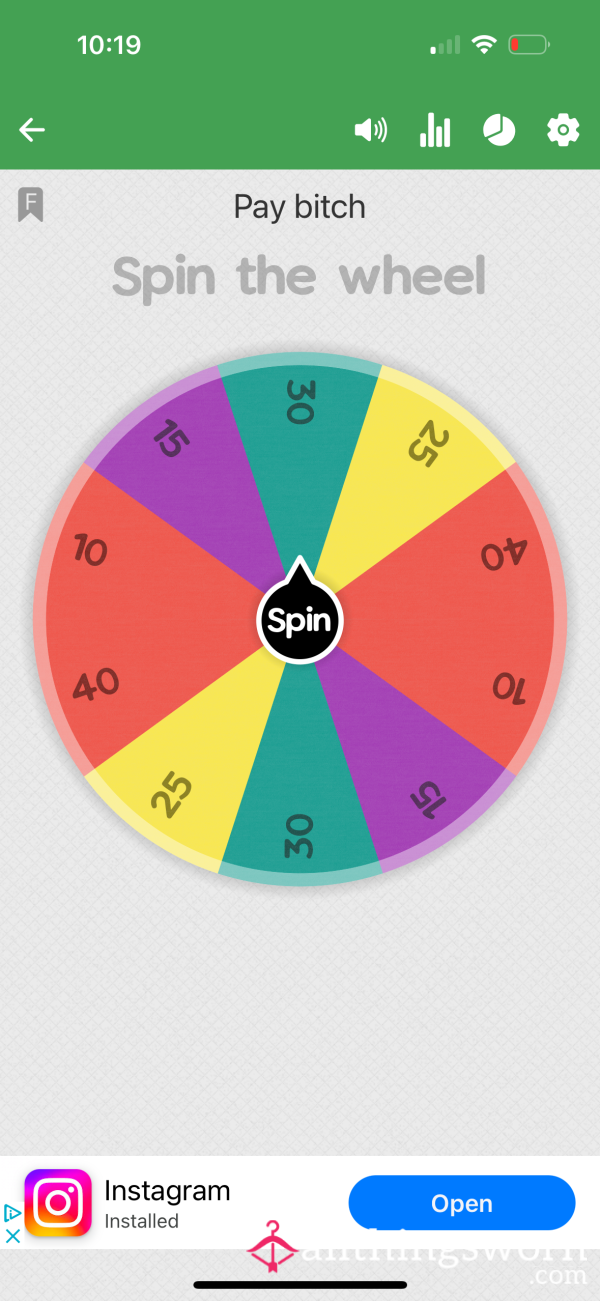The height and width of the screenshot is (1301, 600).
Task: Tap the Spin button on the wheel
Action: coord(299,621)
